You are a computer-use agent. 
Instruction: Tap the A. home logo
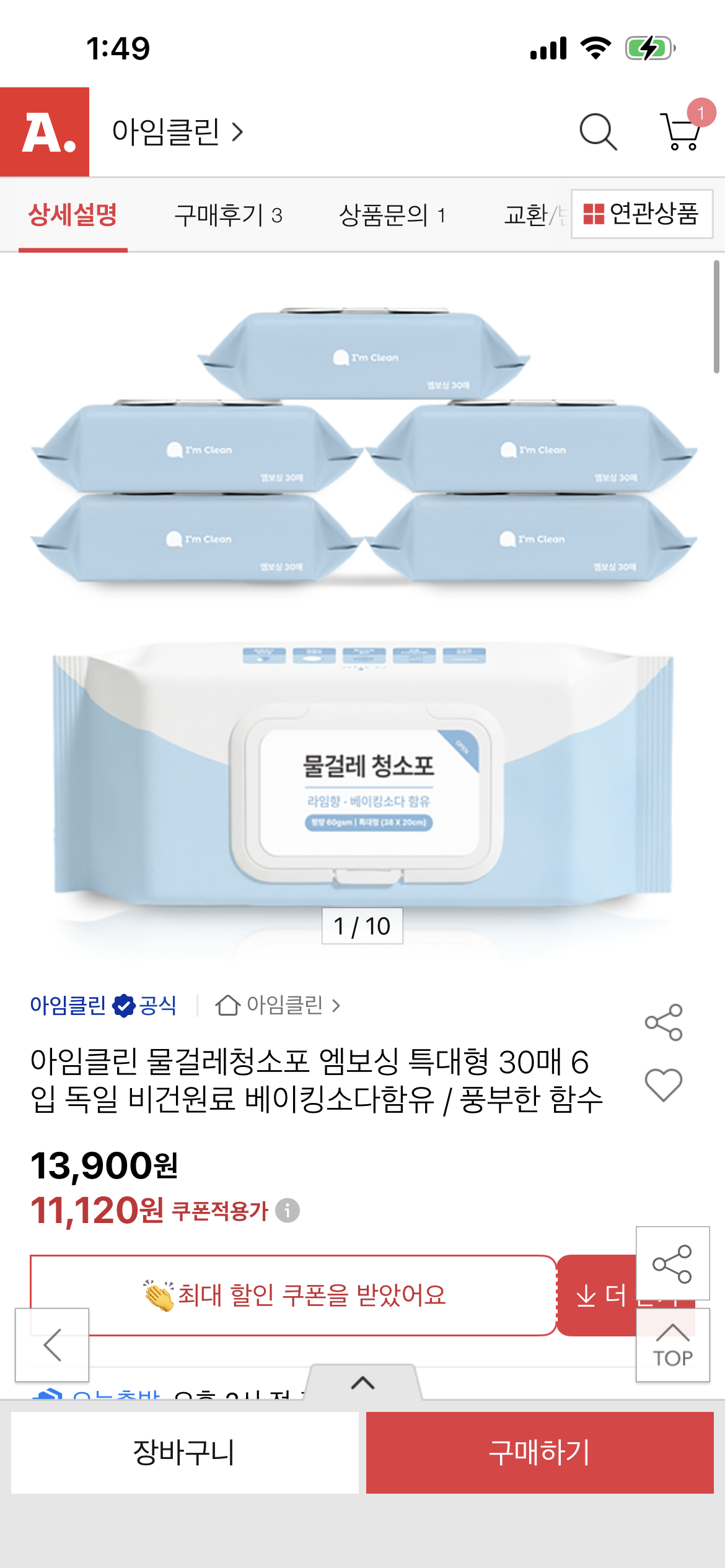tap(45, 132)
